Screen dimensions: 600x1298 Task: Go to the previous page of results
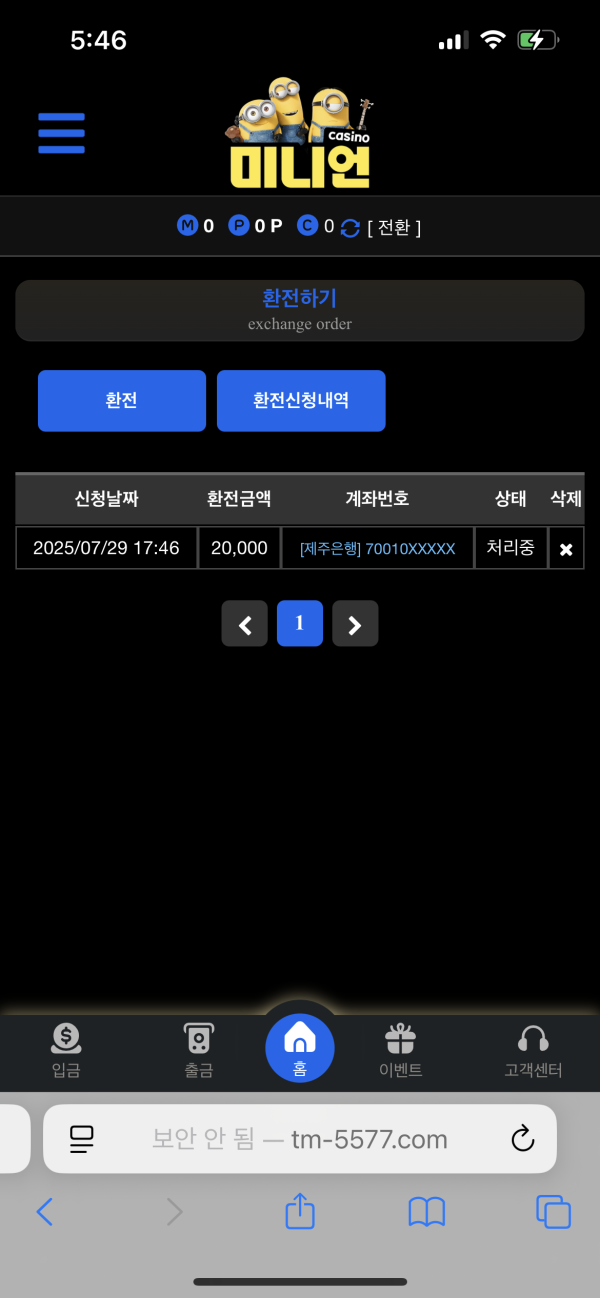tap(245, 624)
